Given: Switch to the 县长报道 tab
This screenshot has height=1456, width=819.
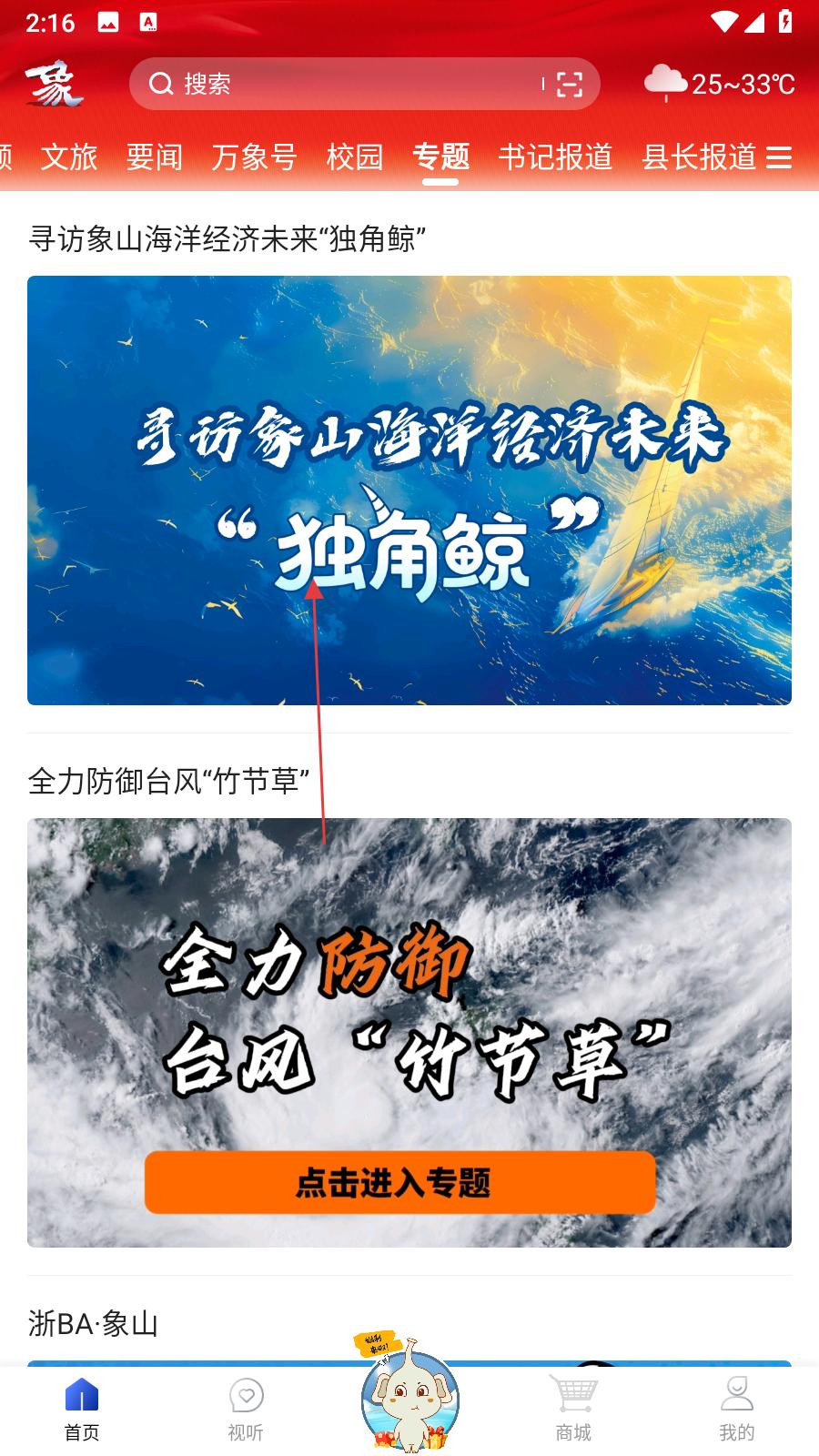Looking at the screenshot, I should [699, 157].
